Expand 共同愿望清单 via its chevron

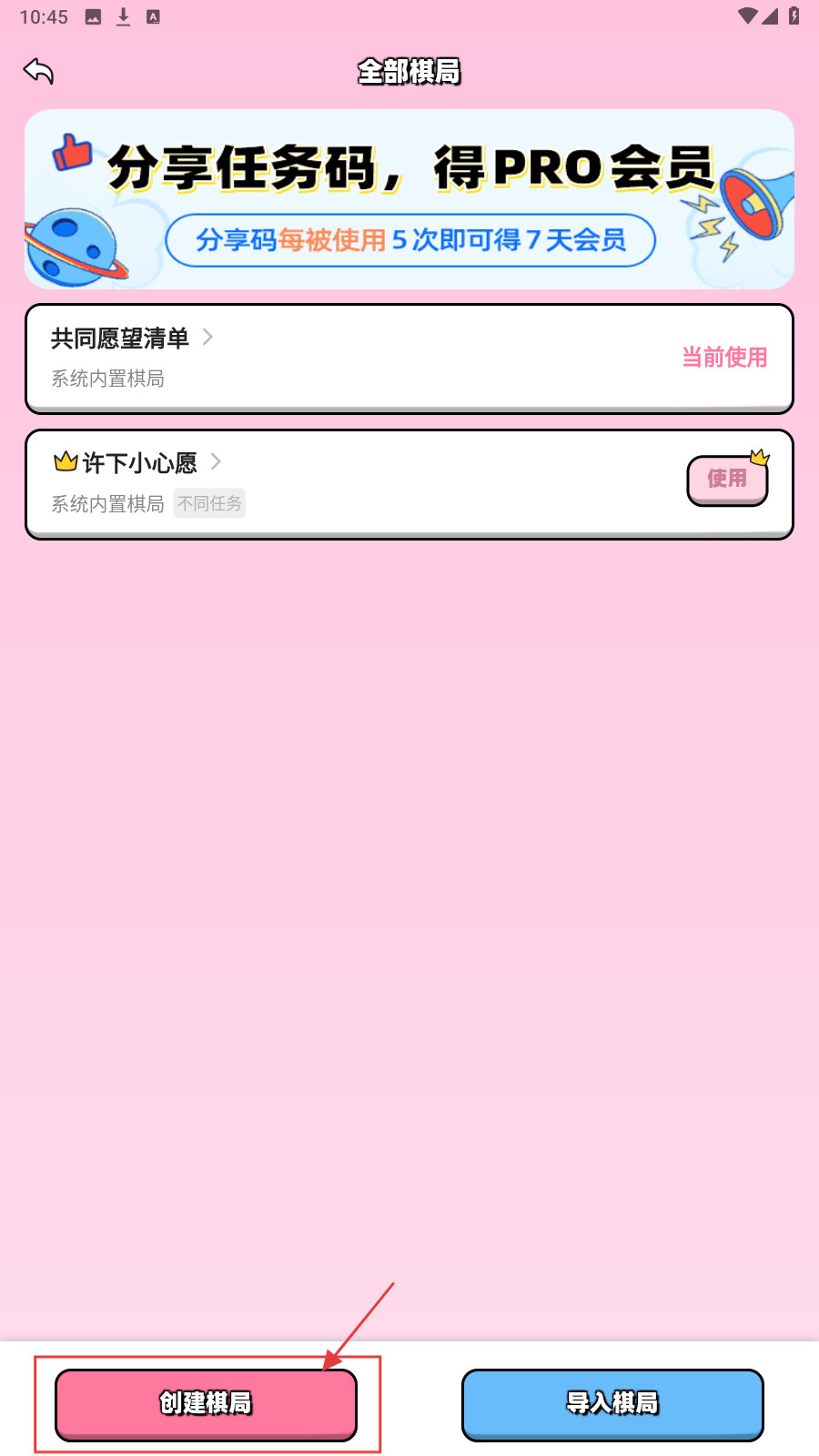(207, 338)
